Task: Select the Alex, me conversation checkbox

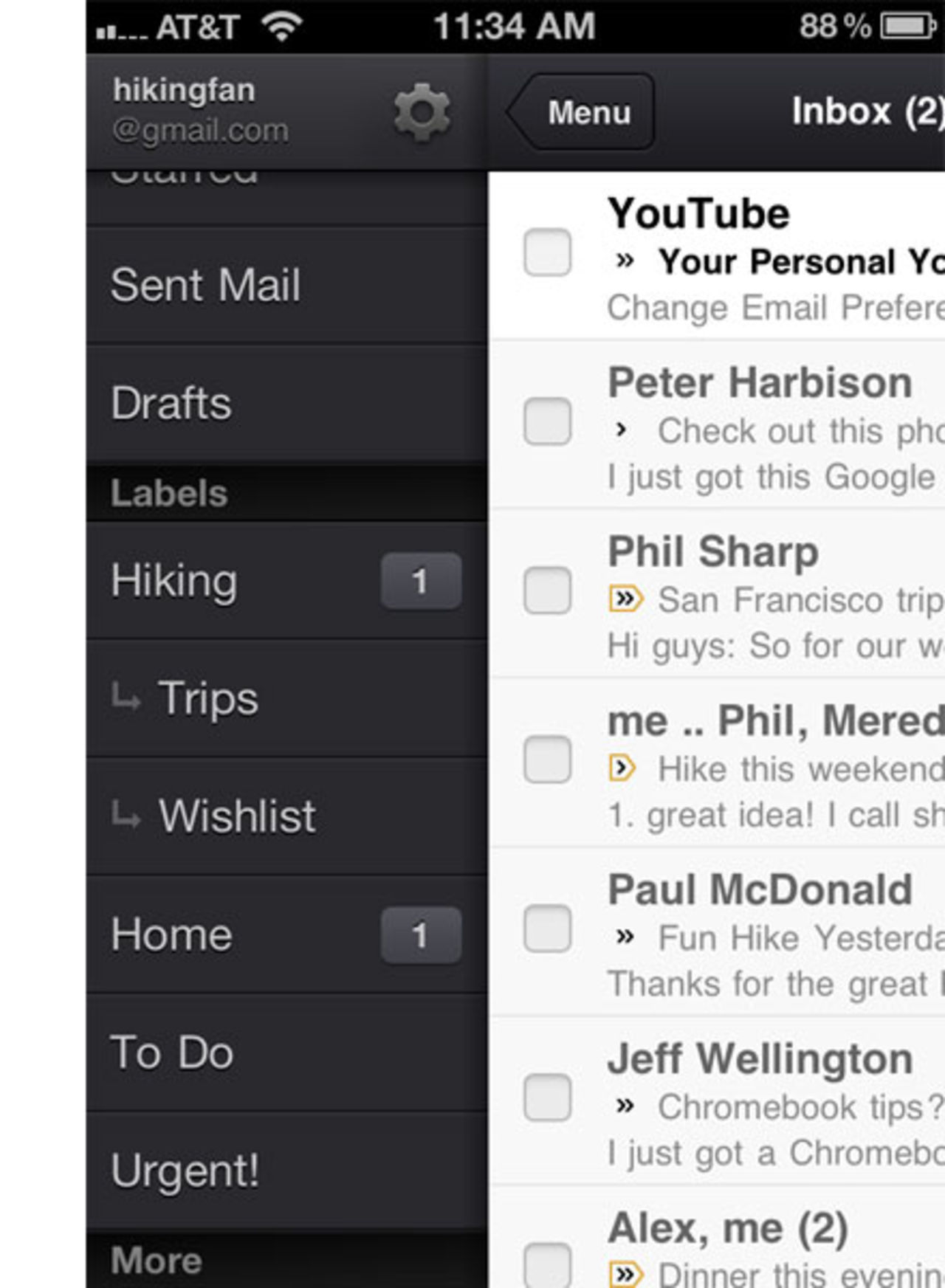Action: point(546,1266)
